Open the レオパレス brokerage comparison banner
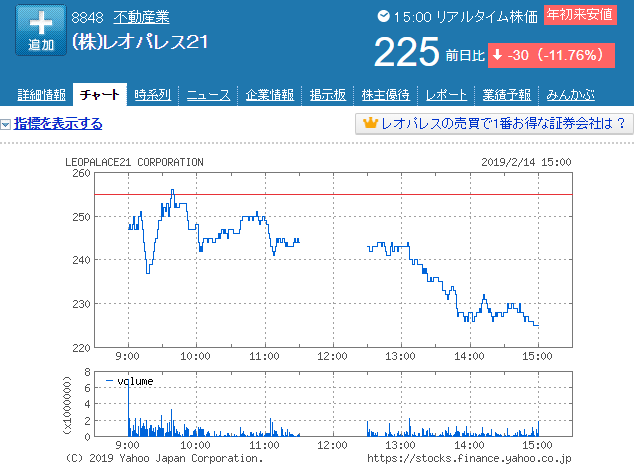Image resolution: width=638 pixels, height=475 pixels. (496, 124)
